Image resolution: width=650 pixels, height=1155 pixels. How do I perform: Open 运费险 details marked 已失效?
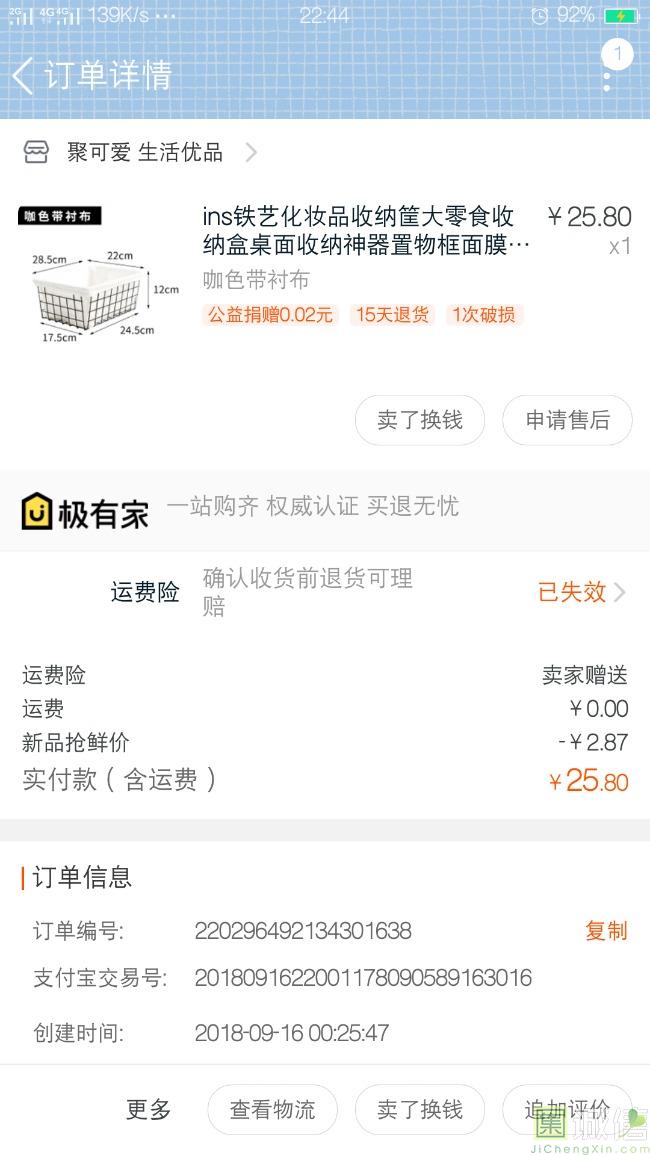pyautogui.click(x=581, y=592)
